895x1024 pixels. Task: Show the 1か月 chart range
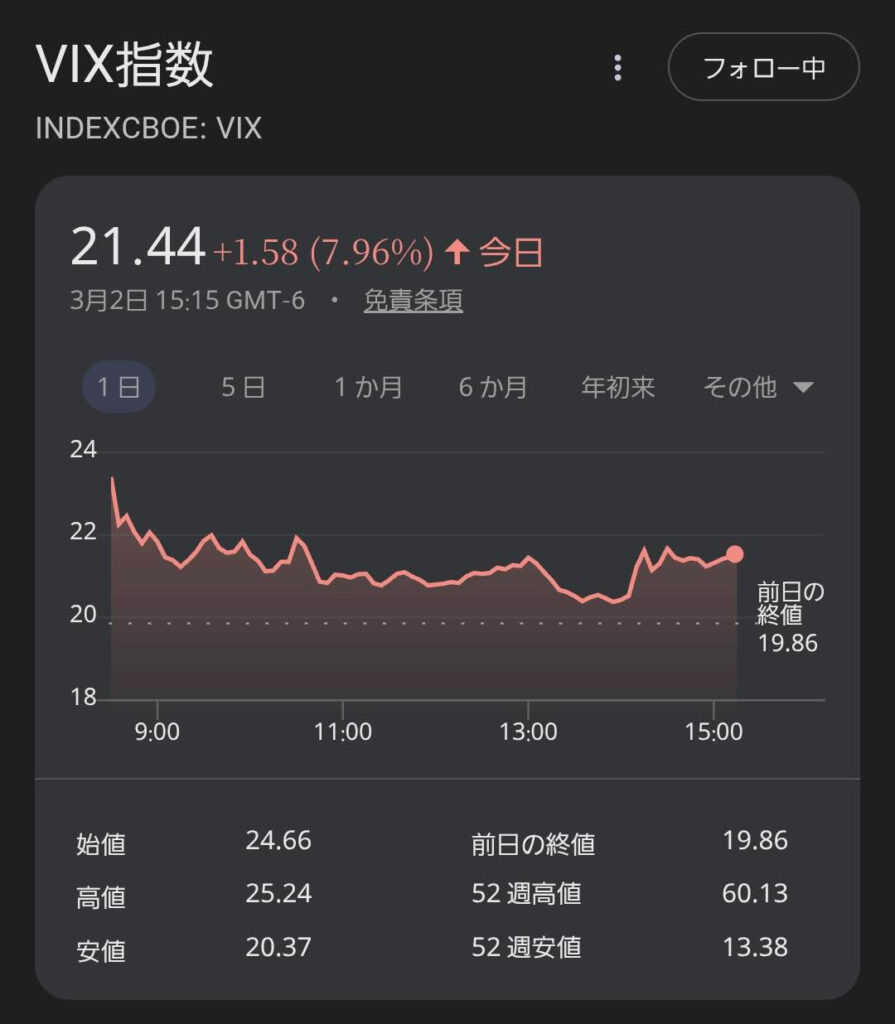(368, 387)
